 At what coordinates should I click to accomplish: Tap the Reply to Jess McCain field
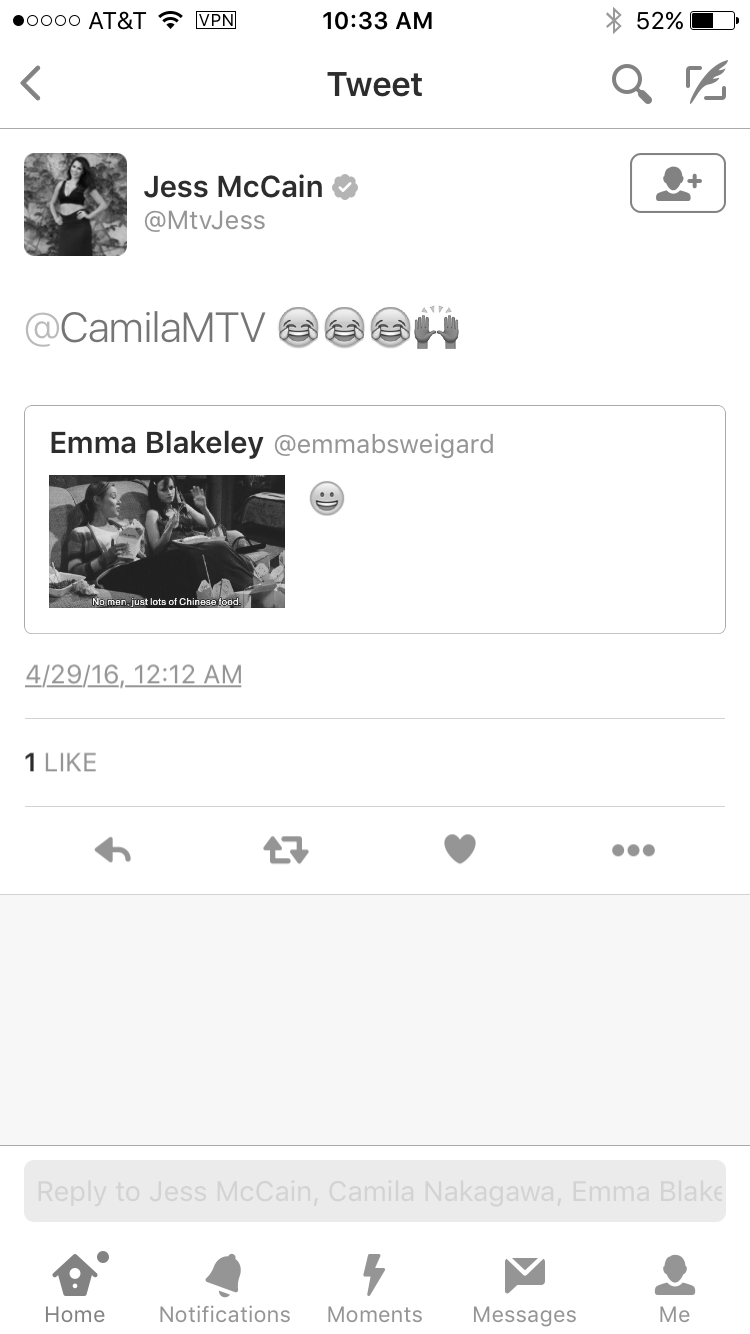(x=374, y=1191)
